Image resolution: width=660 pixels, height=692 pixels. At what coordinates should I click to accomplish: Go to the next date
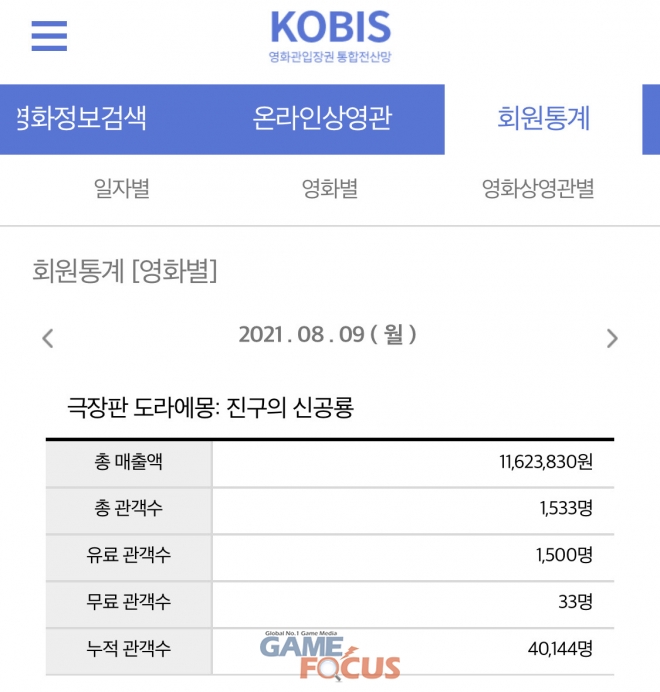[612, 338]
